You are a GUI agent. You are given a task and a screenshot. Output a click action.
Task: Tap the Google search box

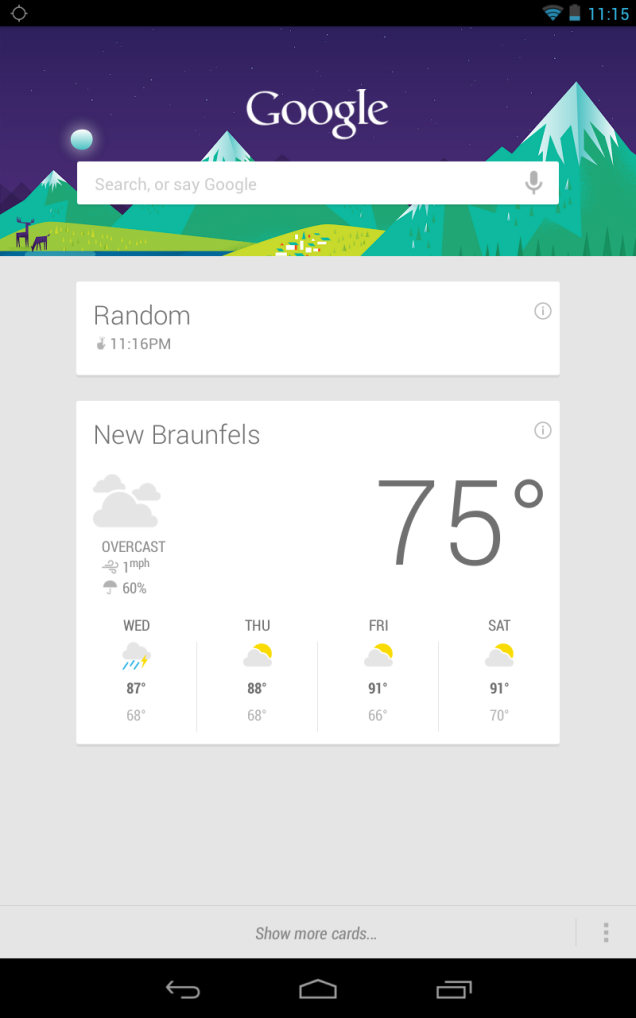(x=300, y=184)
